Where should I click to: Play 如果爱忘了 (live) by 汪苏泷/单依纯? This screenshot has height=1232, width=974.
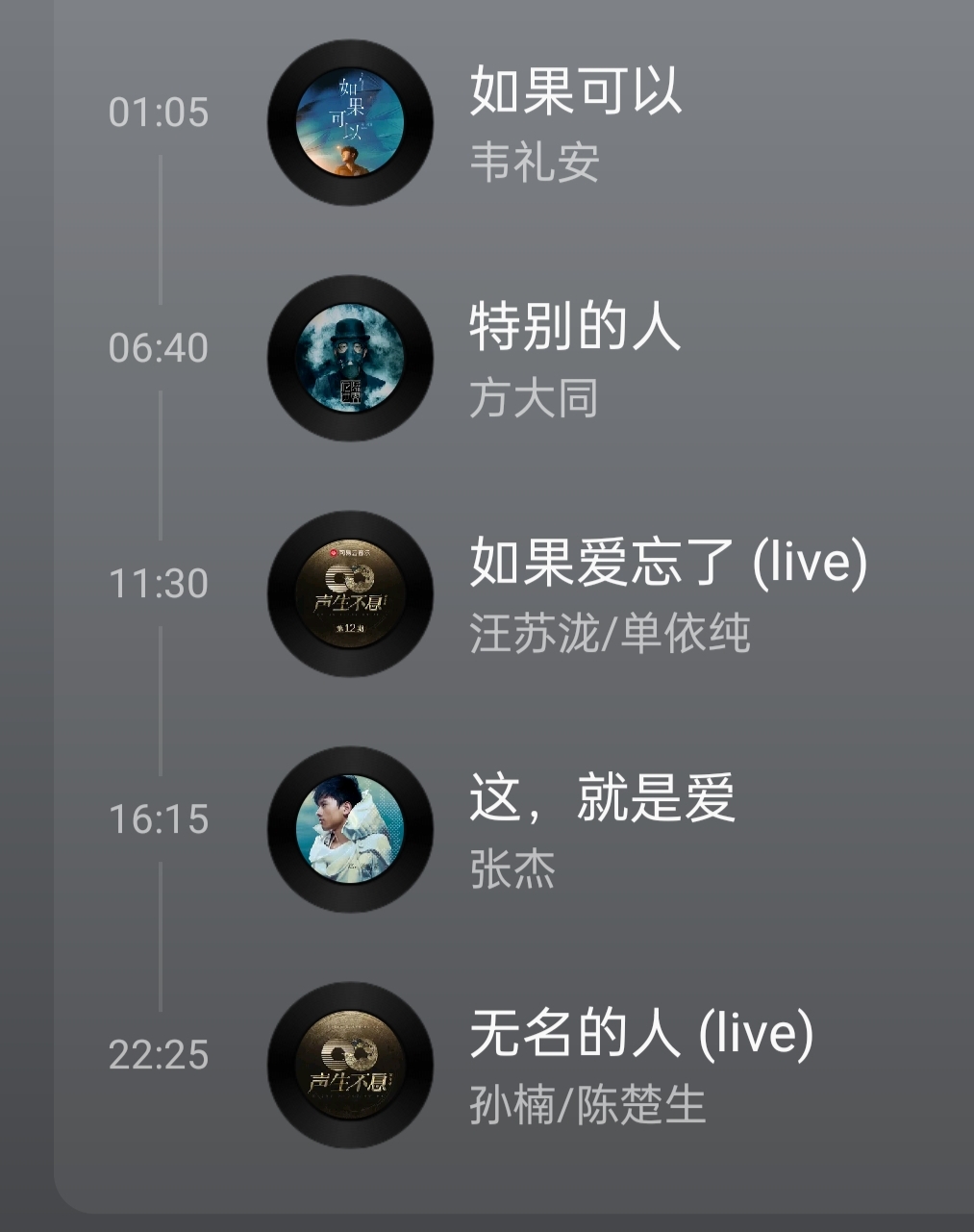coord(667,564)
